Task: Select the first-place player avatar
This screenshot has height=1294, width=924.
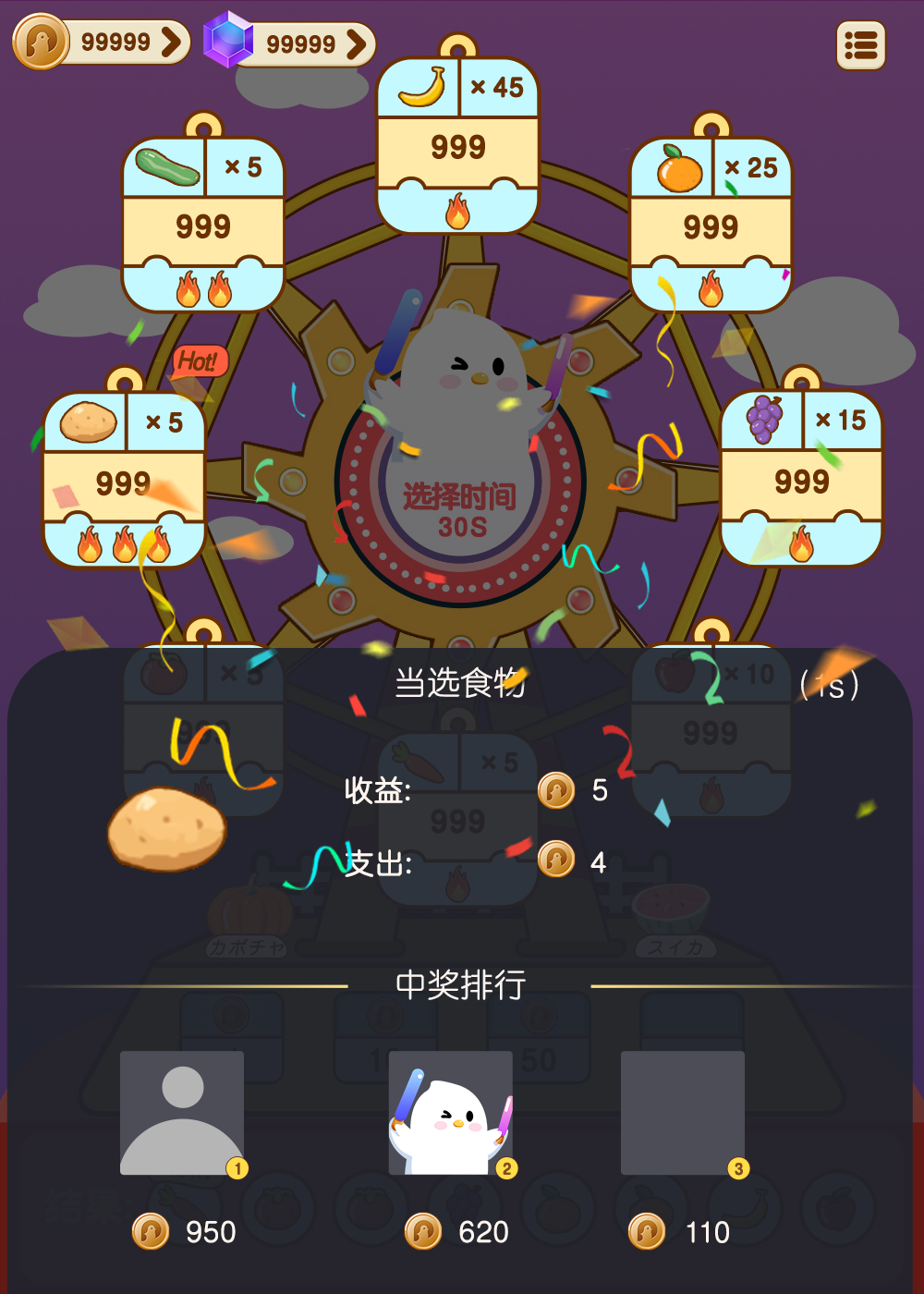Action: point(180,1112)
